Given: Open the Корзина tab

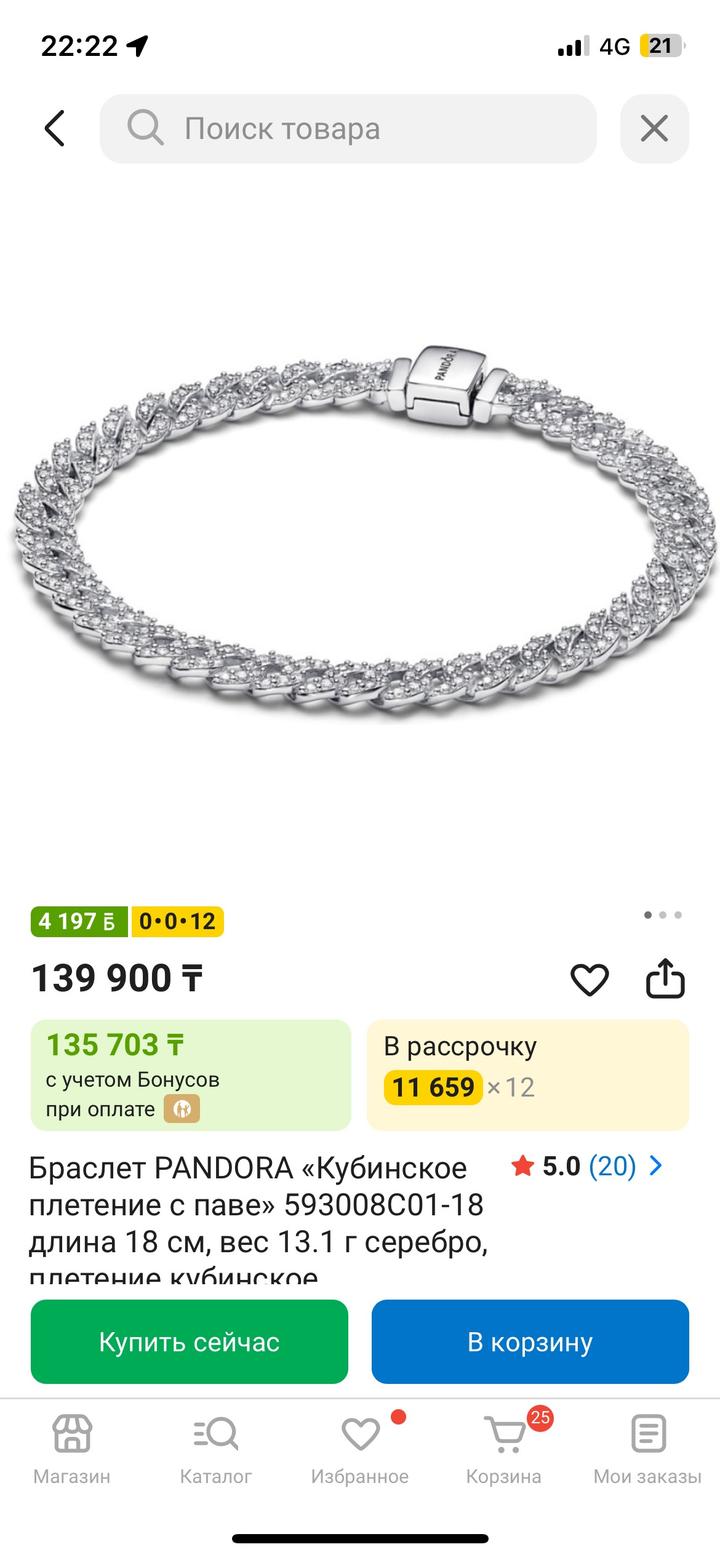Looking at the screenshot, I should point(504,1448).
